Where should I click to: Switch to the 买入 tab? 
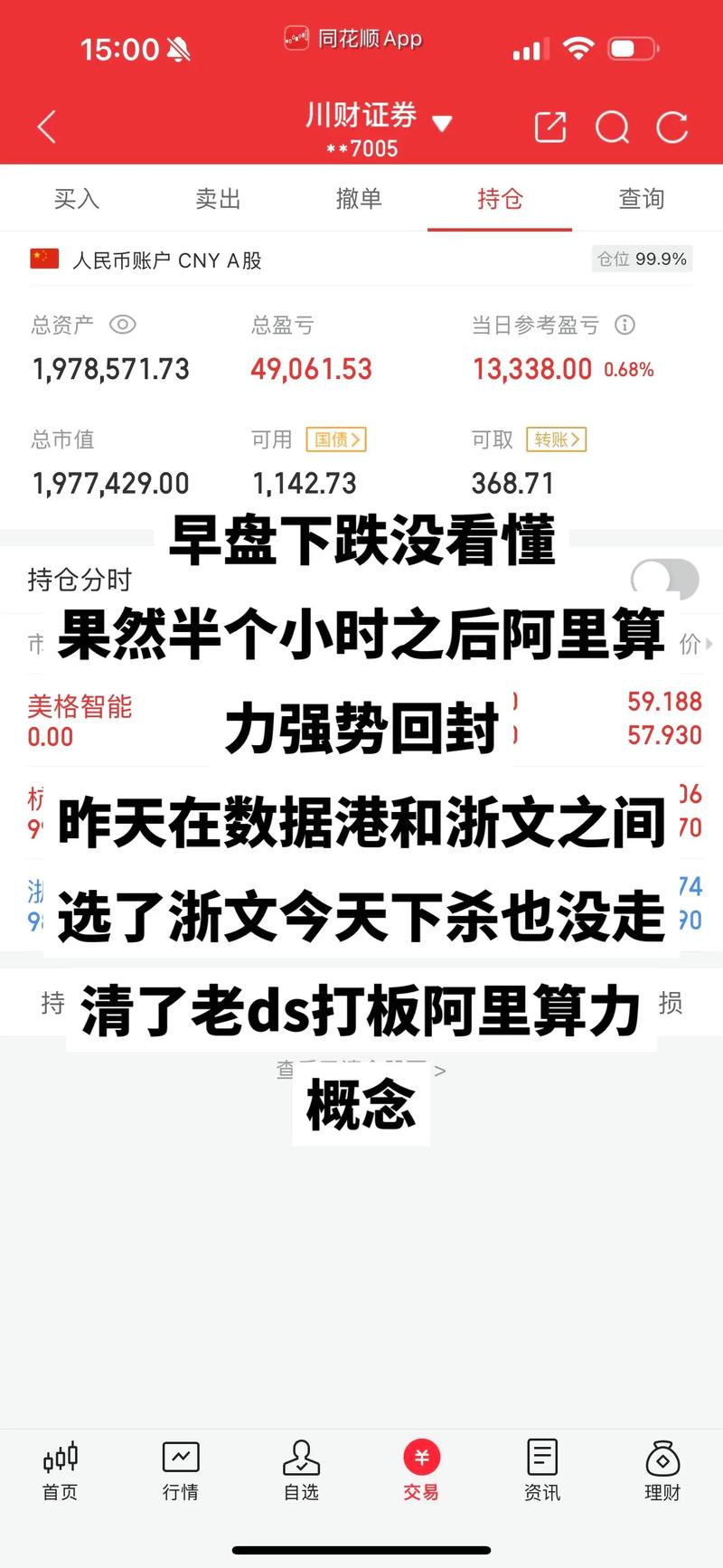pos(77,199)
